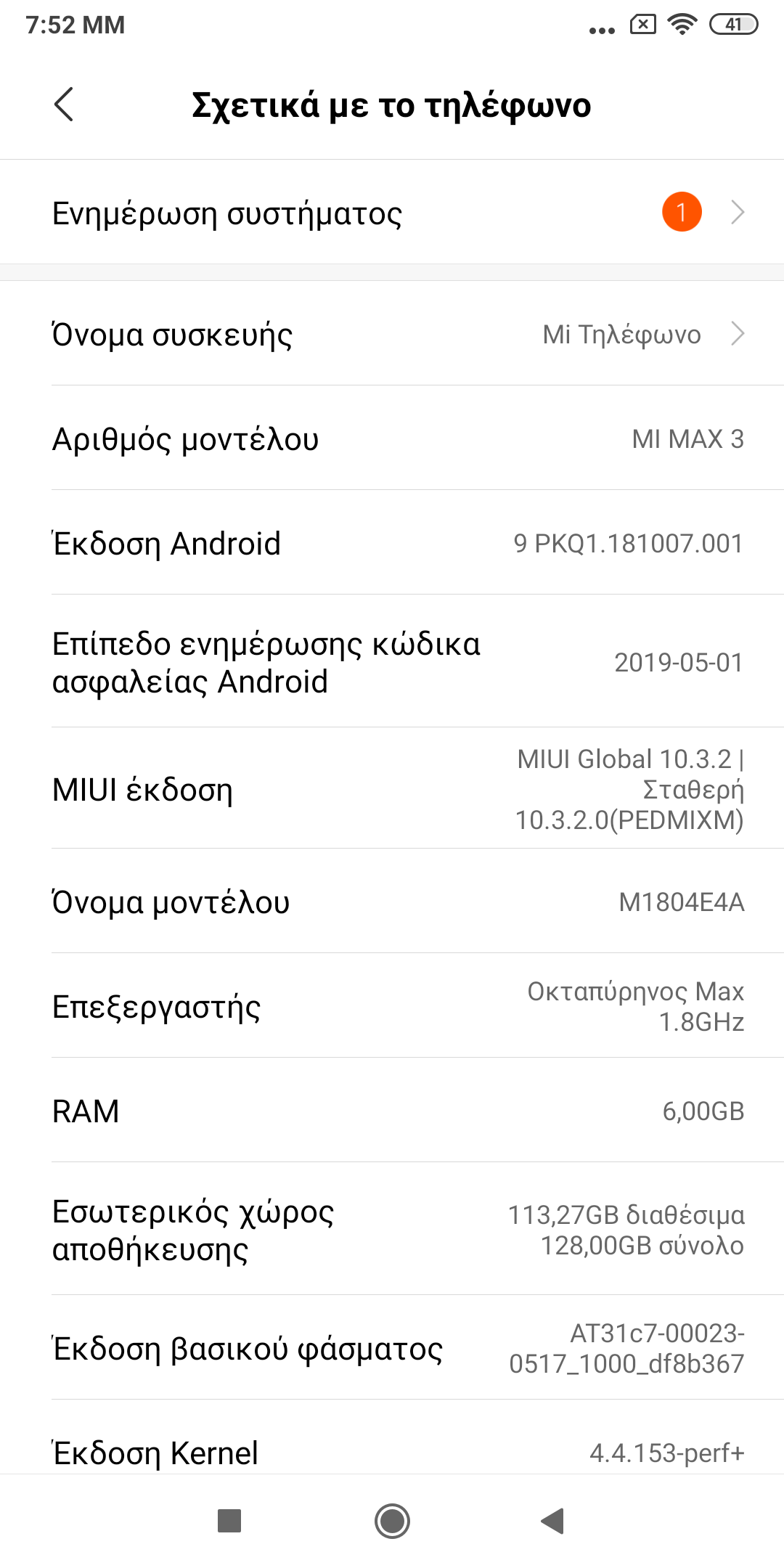Go back using the top-left arrow

click(64, 105)
